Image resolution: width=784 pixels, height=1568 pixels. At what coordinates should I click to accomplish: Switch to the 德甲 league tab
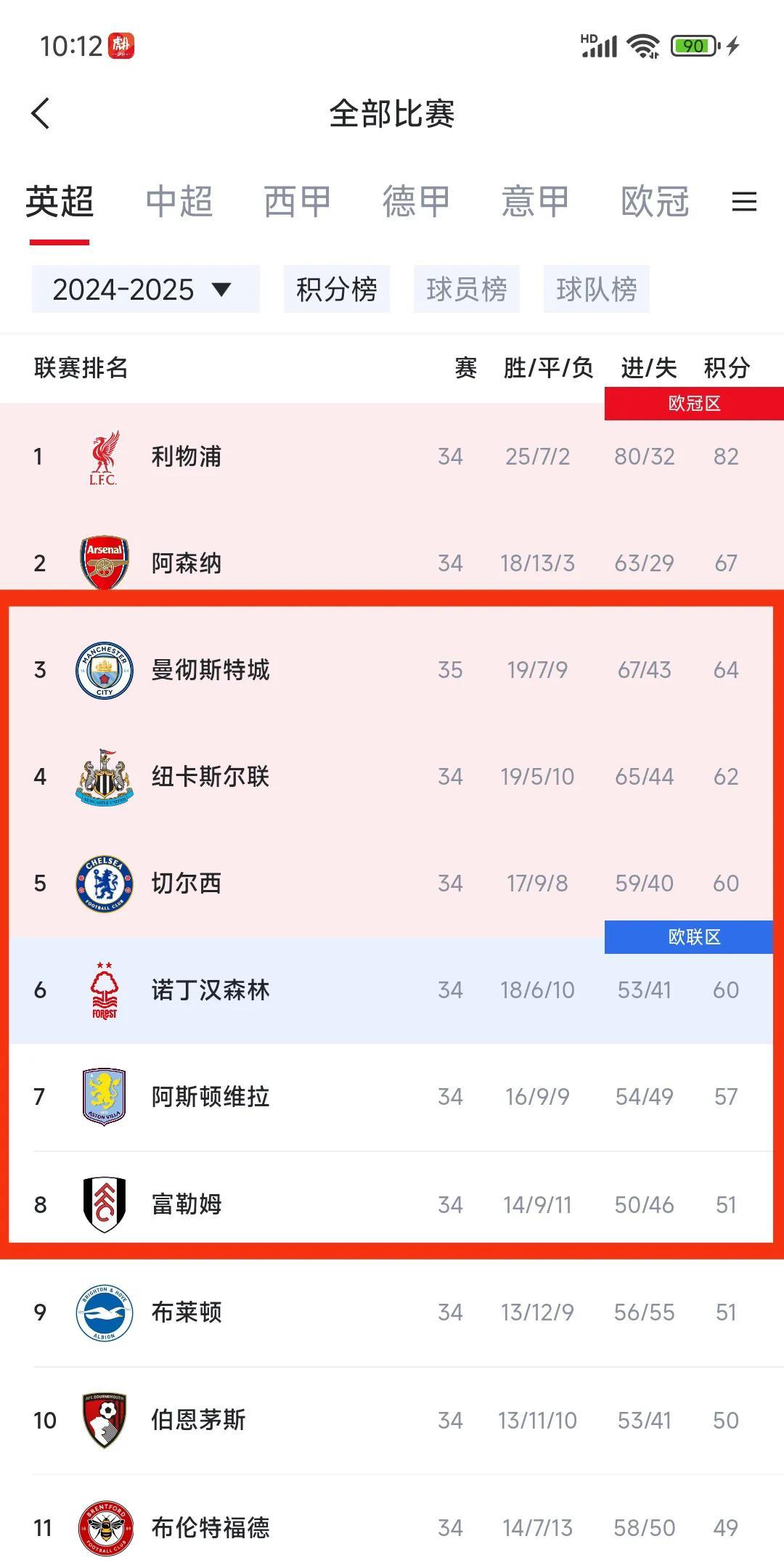click(x=416, y=201)
